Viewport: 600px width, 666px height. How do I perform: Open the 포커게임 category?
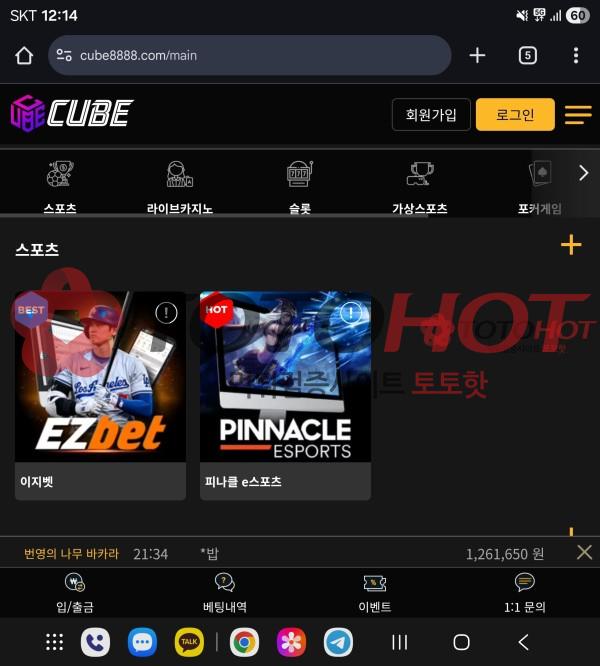[x=539, y=185]
